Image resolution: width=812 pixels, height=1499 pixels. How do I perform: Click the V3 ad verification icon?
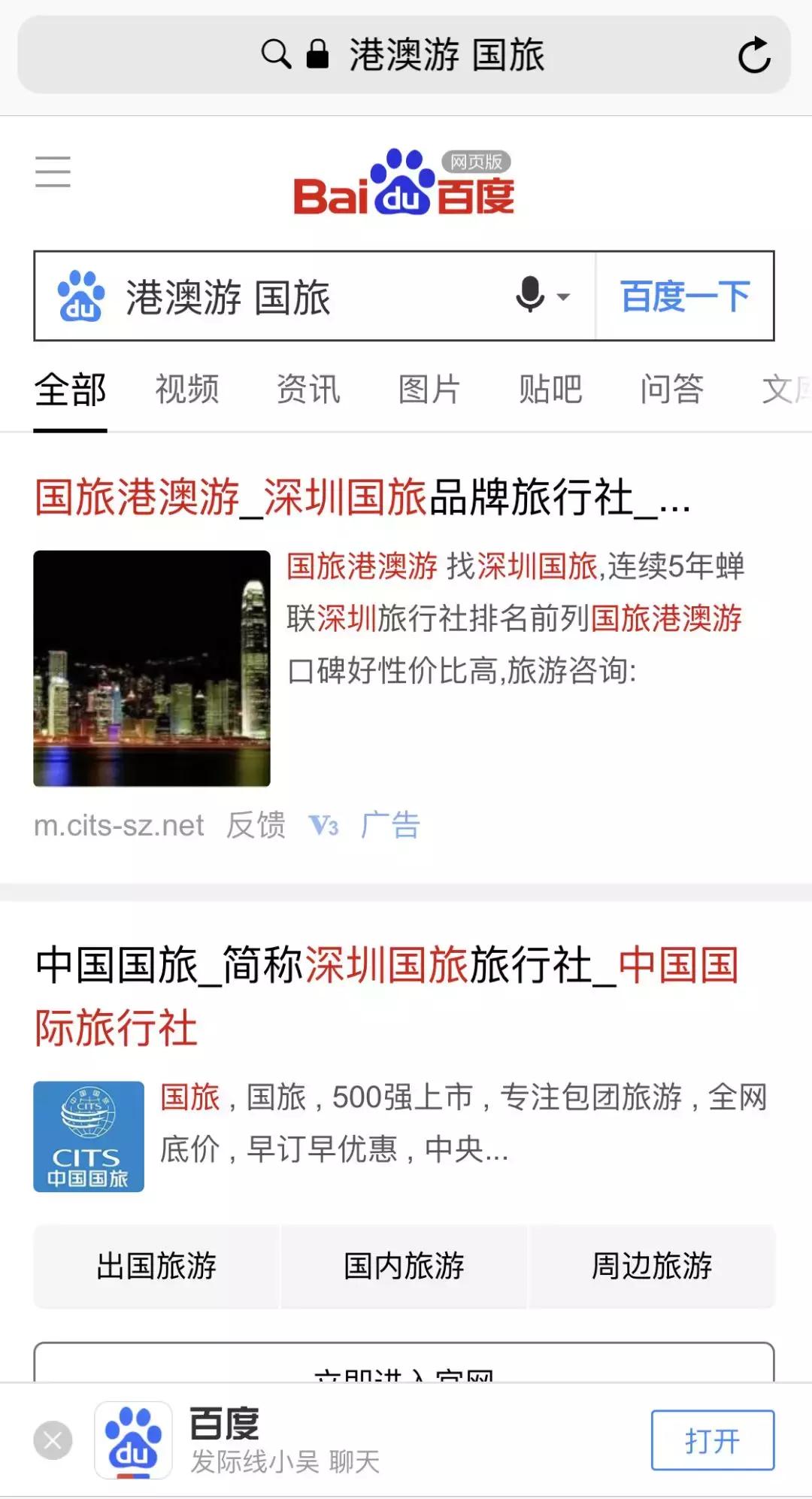point(323,826)
